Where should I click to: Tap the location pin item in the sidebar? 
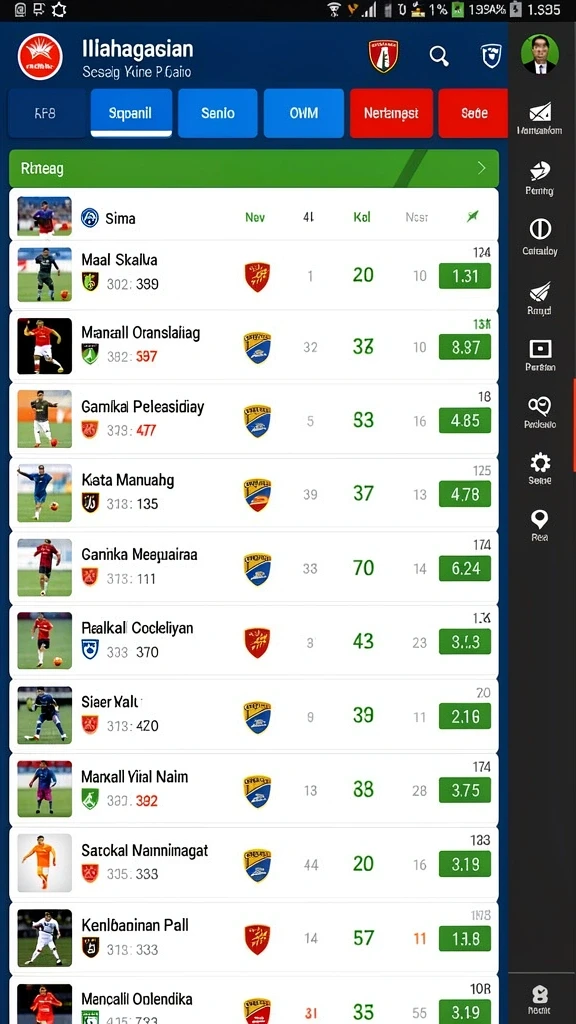tap(539, 526)
